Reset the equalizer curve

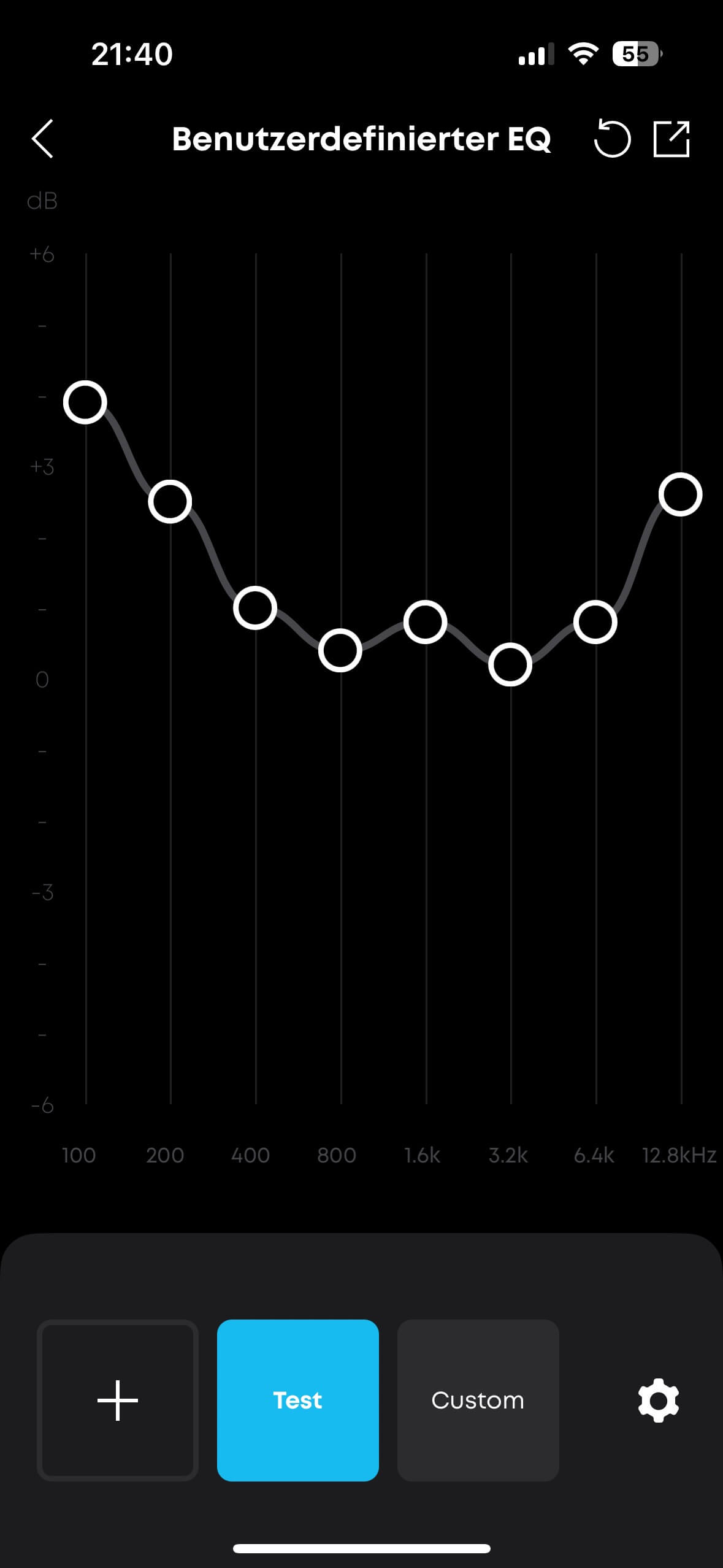611,139
